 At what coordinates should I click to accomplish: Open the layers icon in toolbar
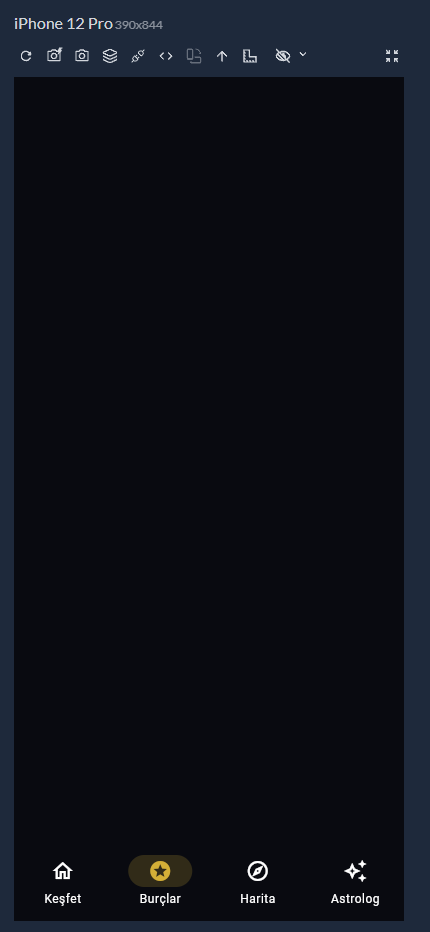(x=109, y=56)
